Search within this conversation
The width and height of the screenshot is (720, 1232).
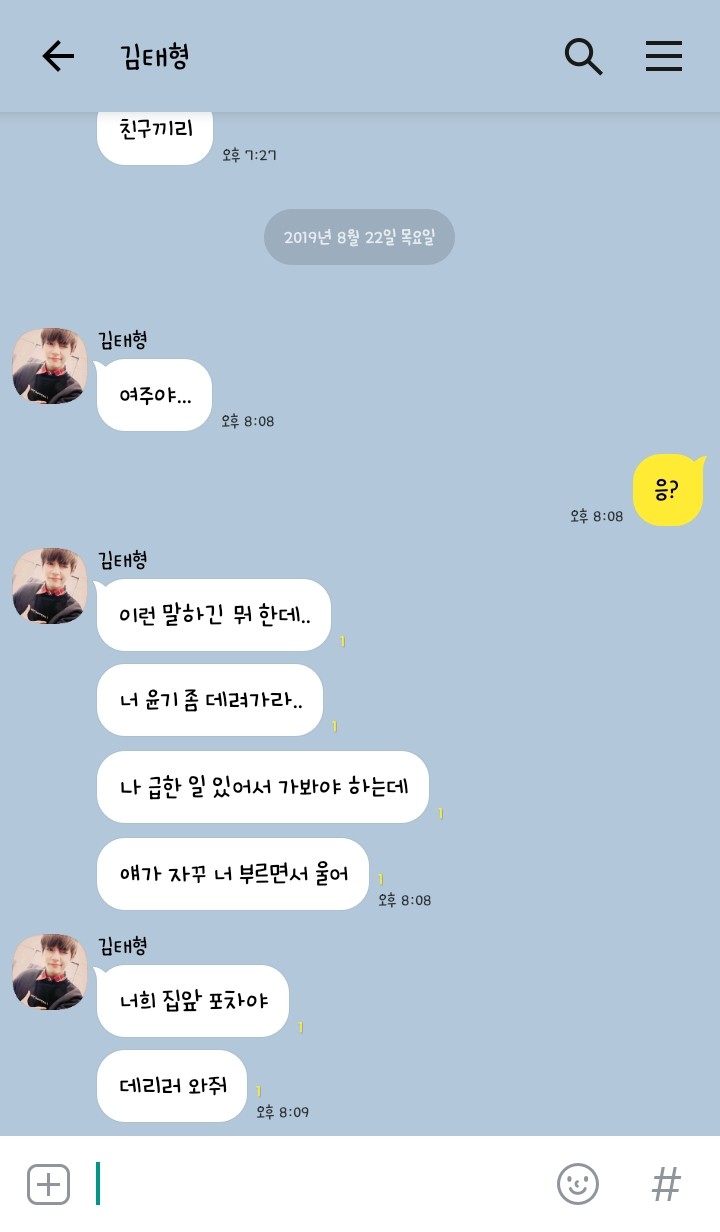click(584, 57)
